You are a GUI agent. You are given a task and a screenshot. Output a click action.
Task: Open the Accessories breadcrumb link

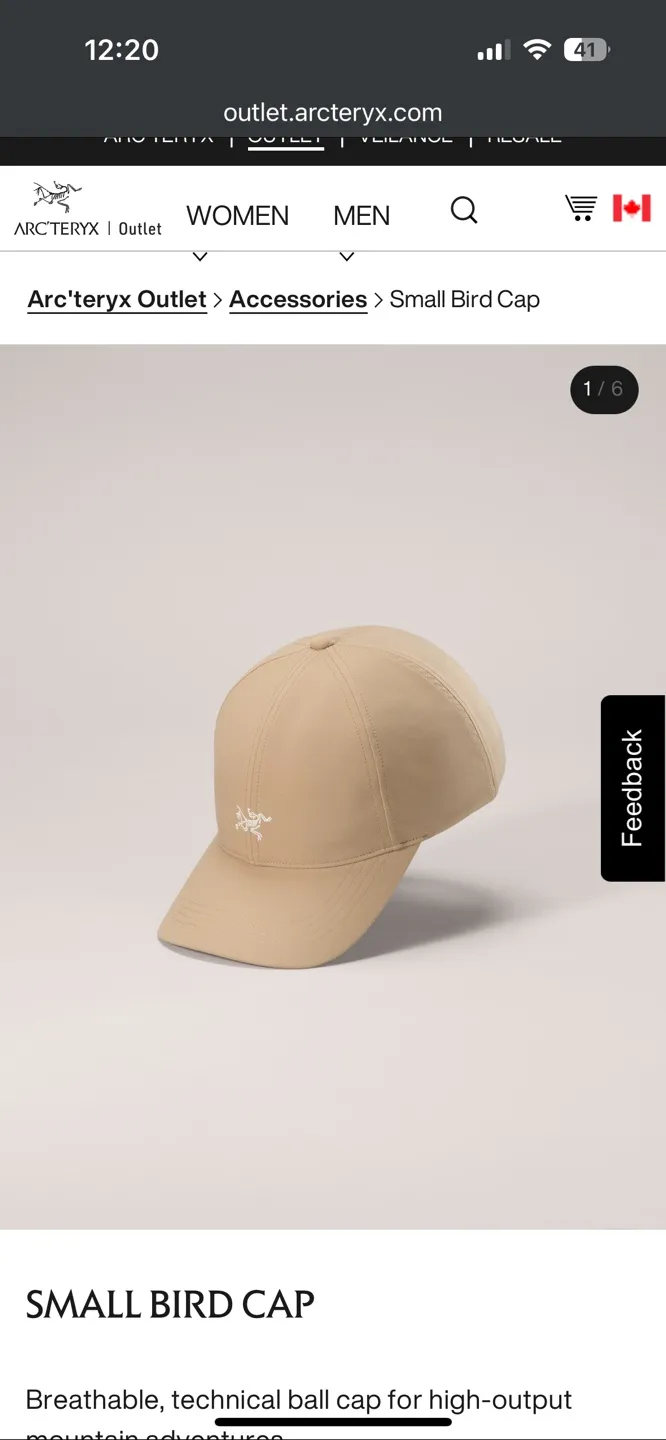click(x=298, y=299)
